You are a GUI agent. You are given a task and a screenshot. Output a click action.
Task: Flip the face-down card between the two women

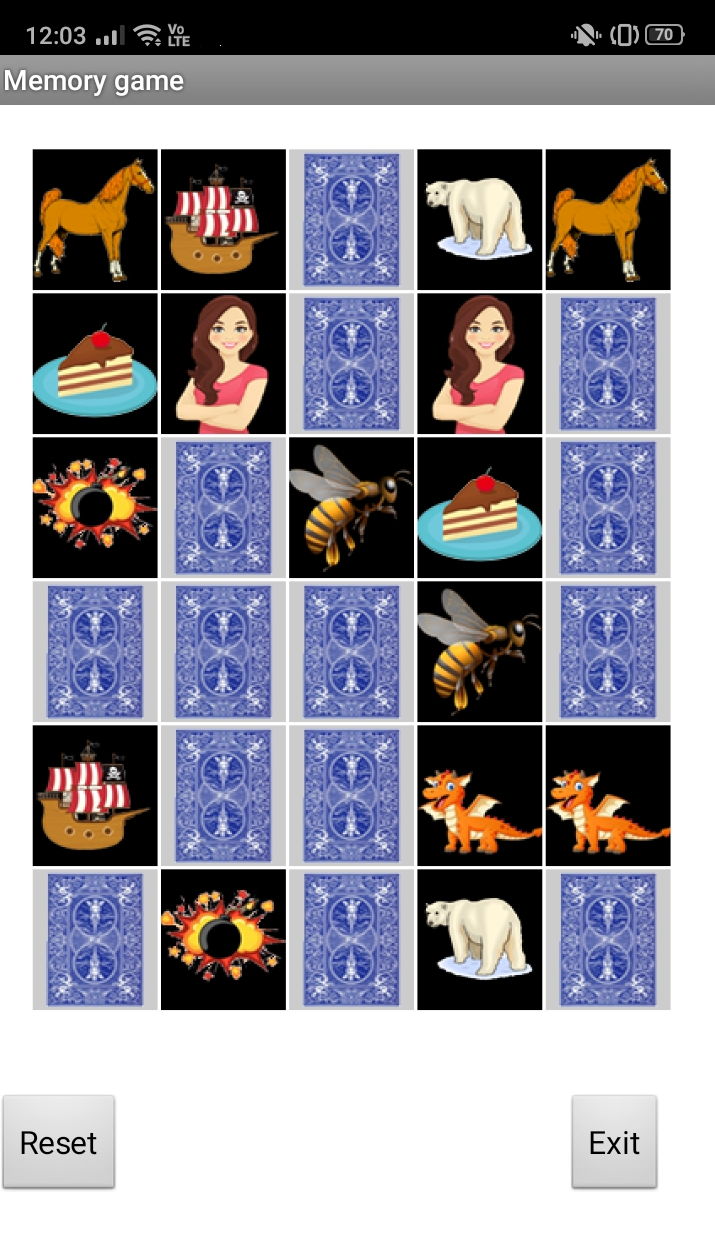(x=351, y=363)
